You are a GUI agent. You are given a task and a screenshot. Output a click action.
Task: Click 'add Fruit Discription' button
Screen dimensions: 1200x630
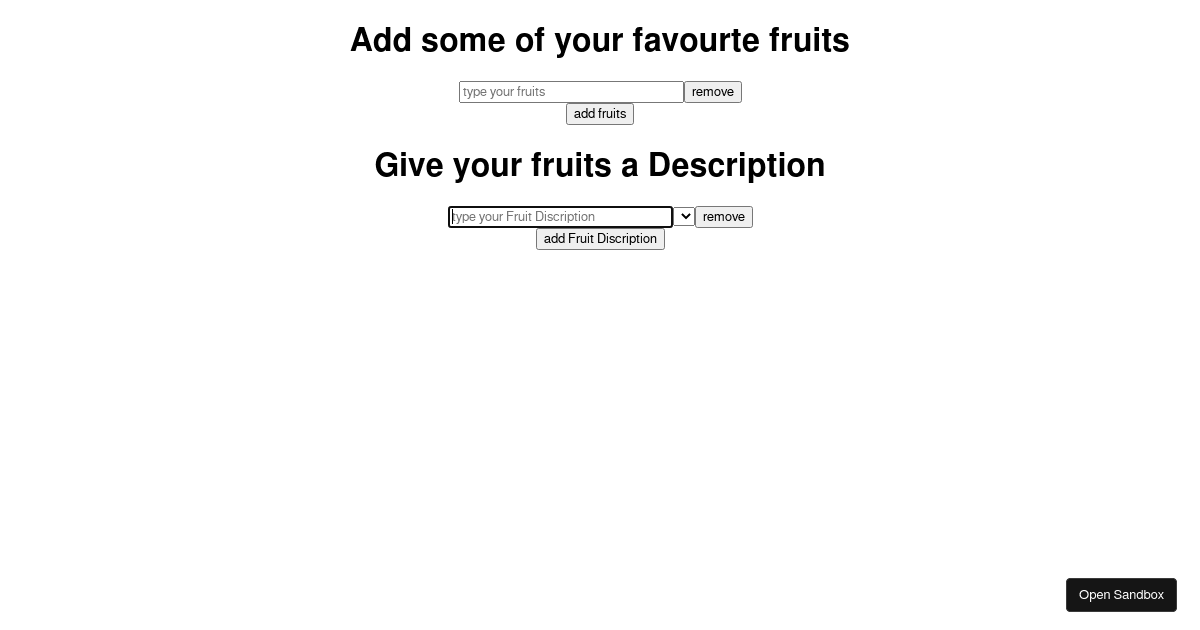pyautogui.click(x=600, y=239)
